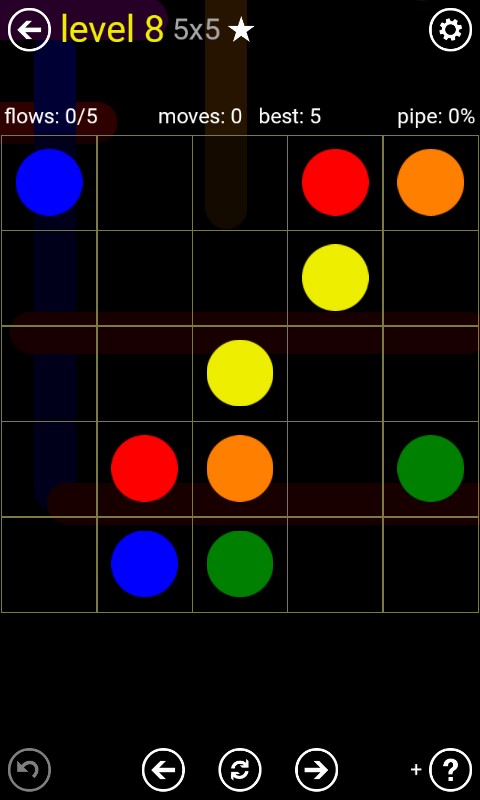
Task: Select the yellow dot in the middle row
Action: coord(240,373)
